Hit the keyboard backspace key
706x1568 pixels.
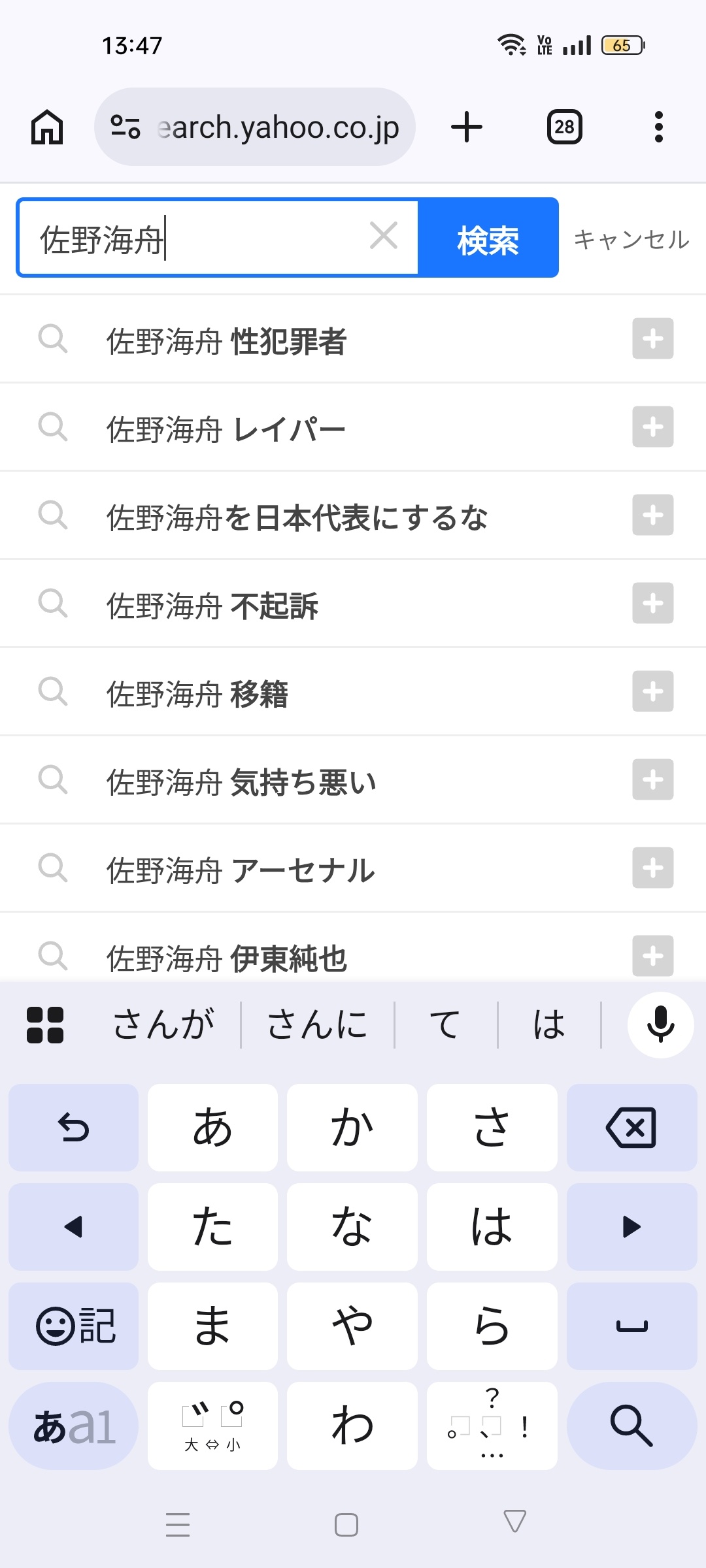pyautogui.click(x=631, y=1128)
